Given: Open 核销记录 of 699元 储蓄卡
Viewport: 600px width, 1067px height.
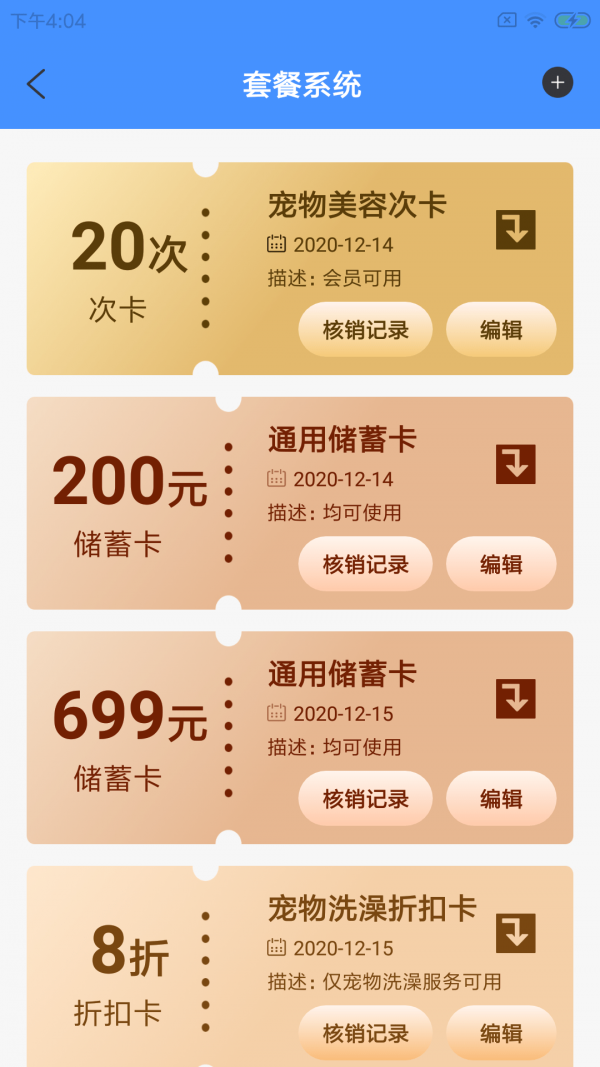Looking at the screenshot, I should 365,798.
